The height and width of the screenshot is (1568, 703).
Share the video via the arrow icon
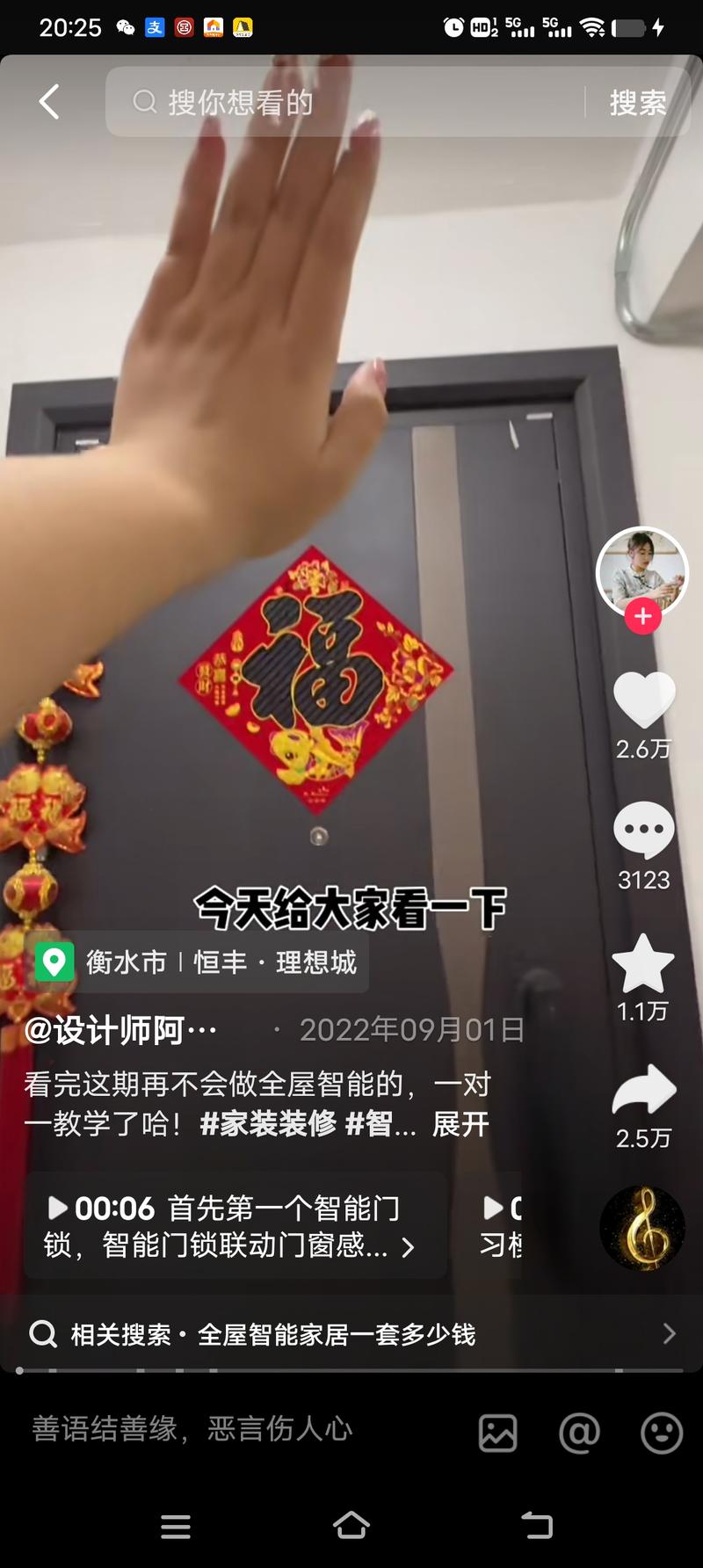tap(643, 1090)
